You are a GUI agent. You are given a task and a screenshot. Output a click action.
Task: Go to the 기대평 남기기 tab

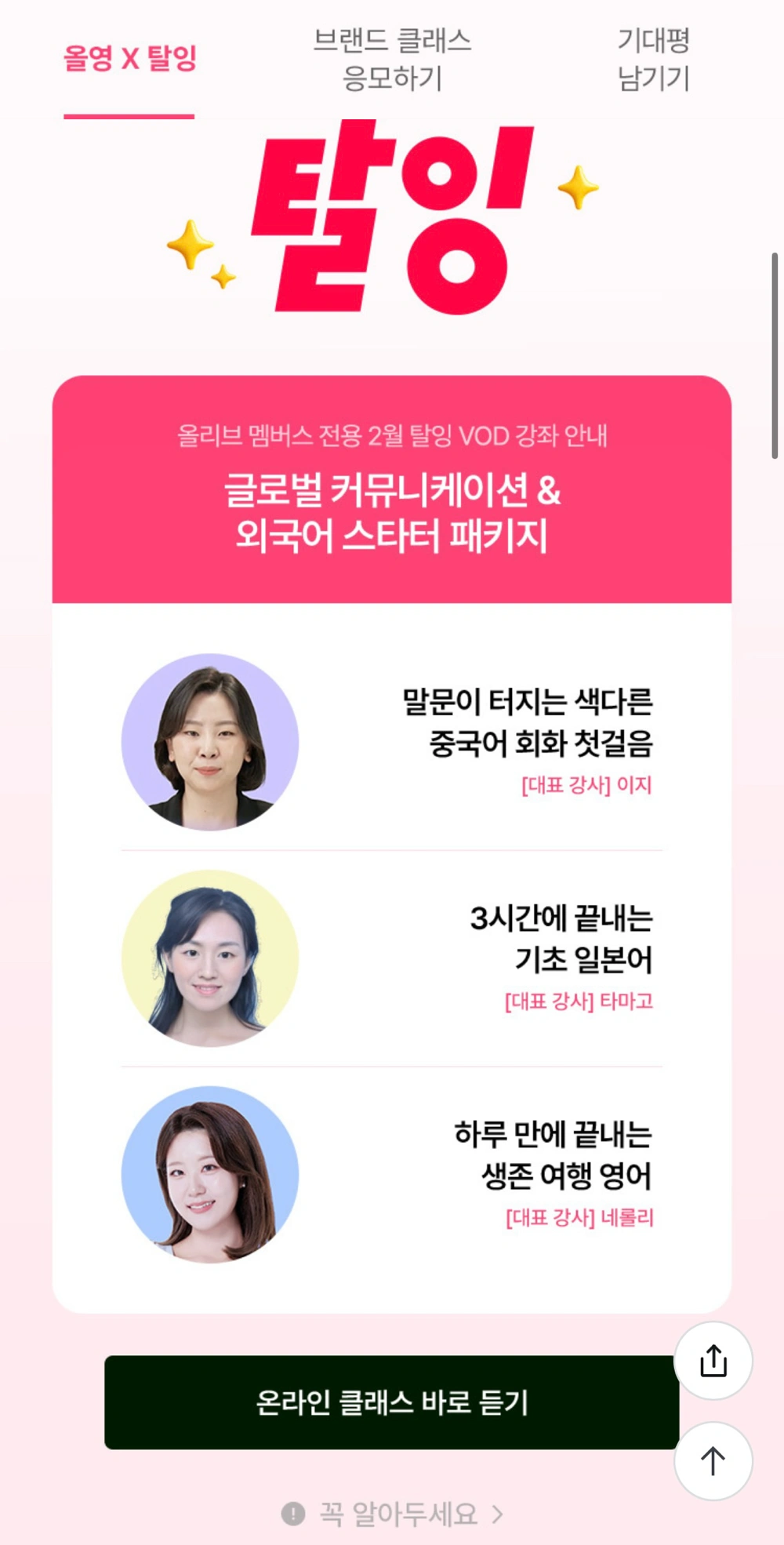point(653,59)
